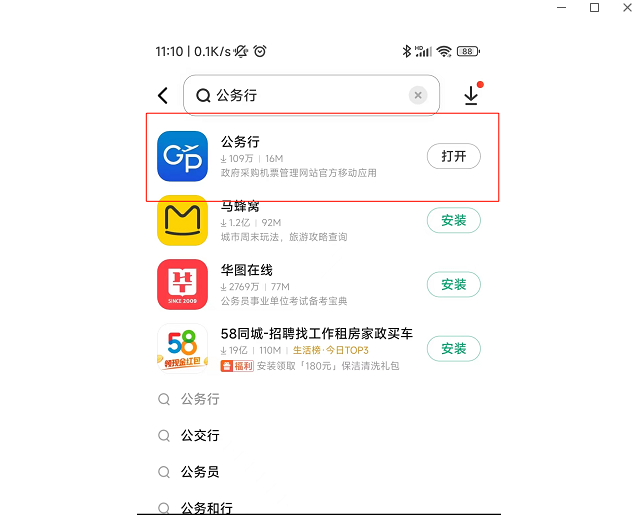Select the 公务员 search suggestion
Image resolution: width=639 pixels, height=515 pixels.
click(200, 471)
